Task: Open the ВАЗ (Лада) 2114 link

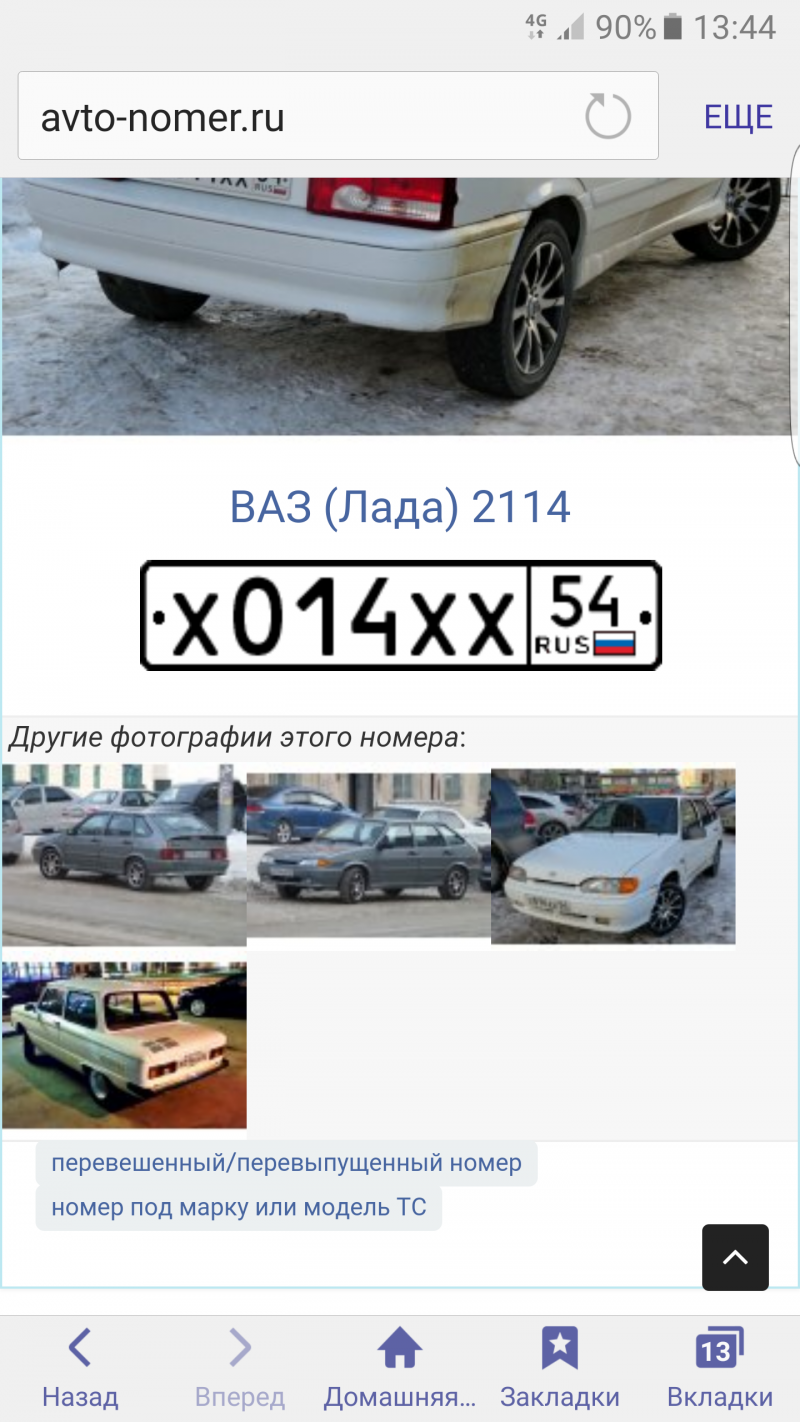Action: (400, 507)
